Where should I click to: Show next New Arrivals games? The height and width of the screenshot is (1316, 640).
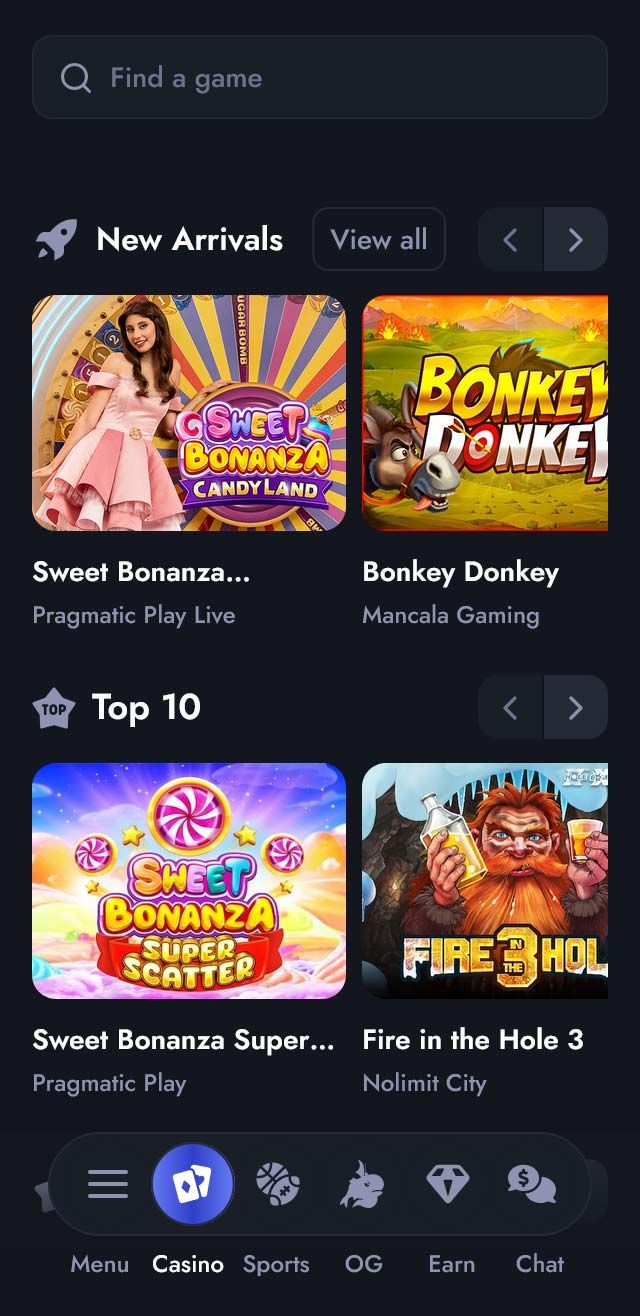coord(575,240)
